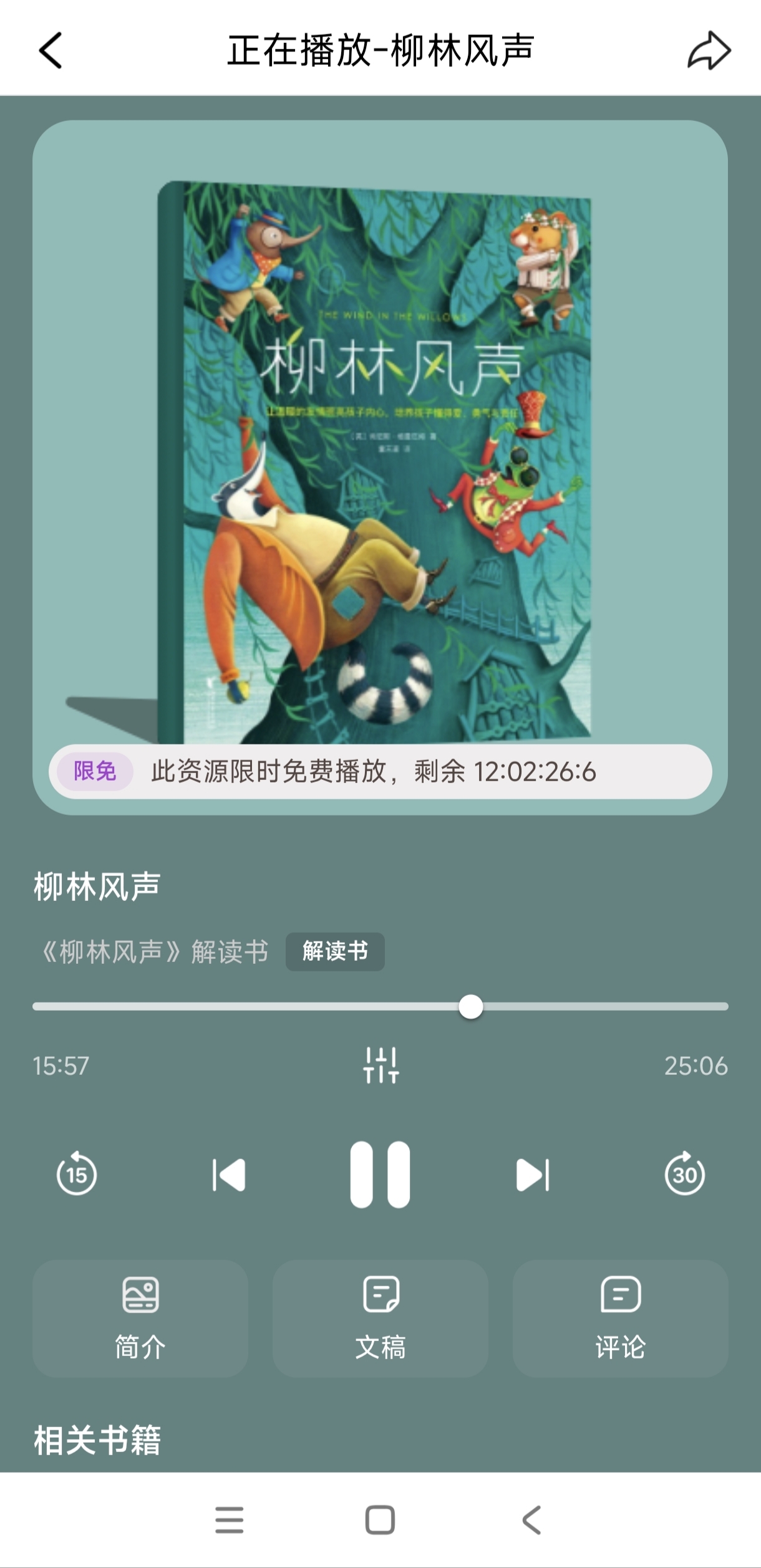The height and width of the screenshot is (1568, 761).
Task: View the 文稿 transcript
Action: (380, 1318)
